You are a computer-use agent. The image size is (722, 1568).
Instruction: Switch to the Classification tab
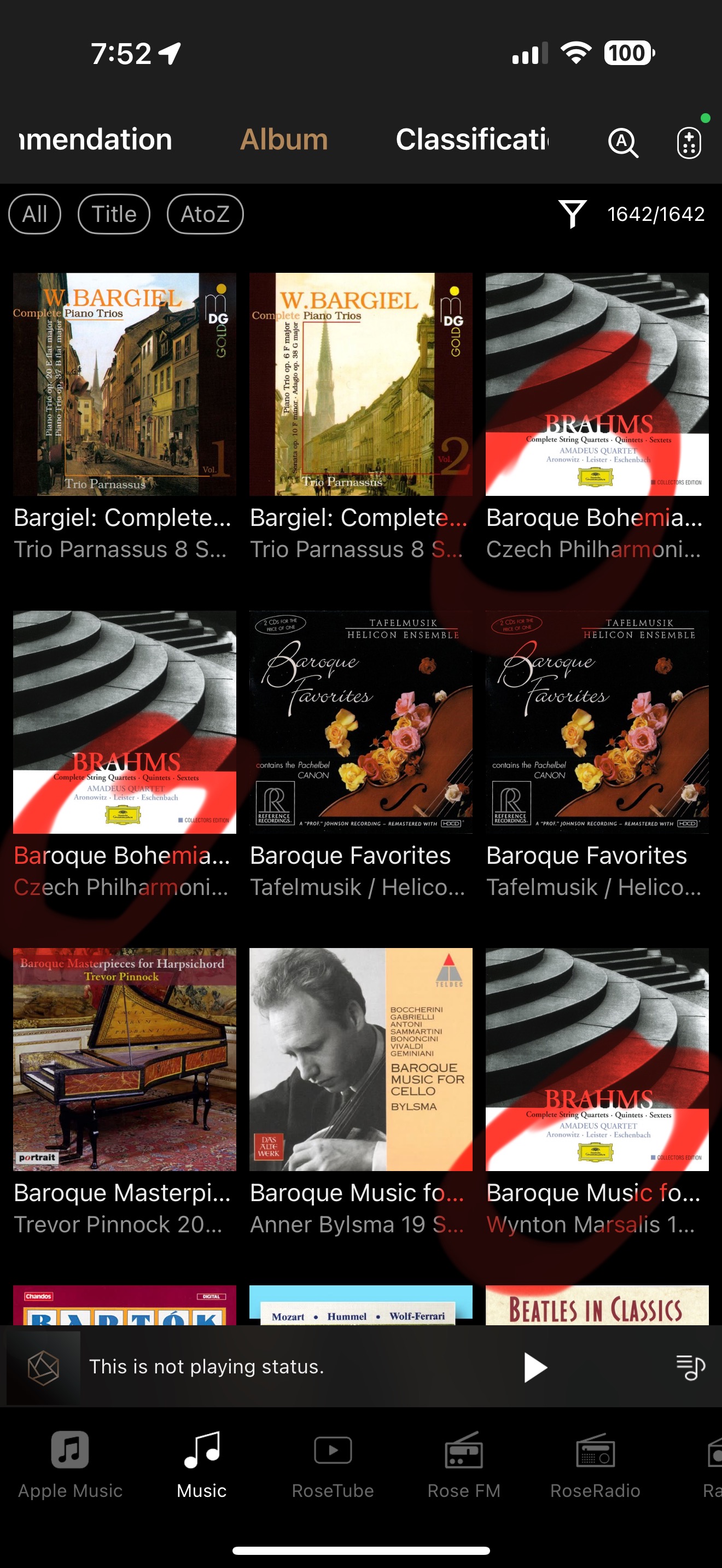click(472, 139)
